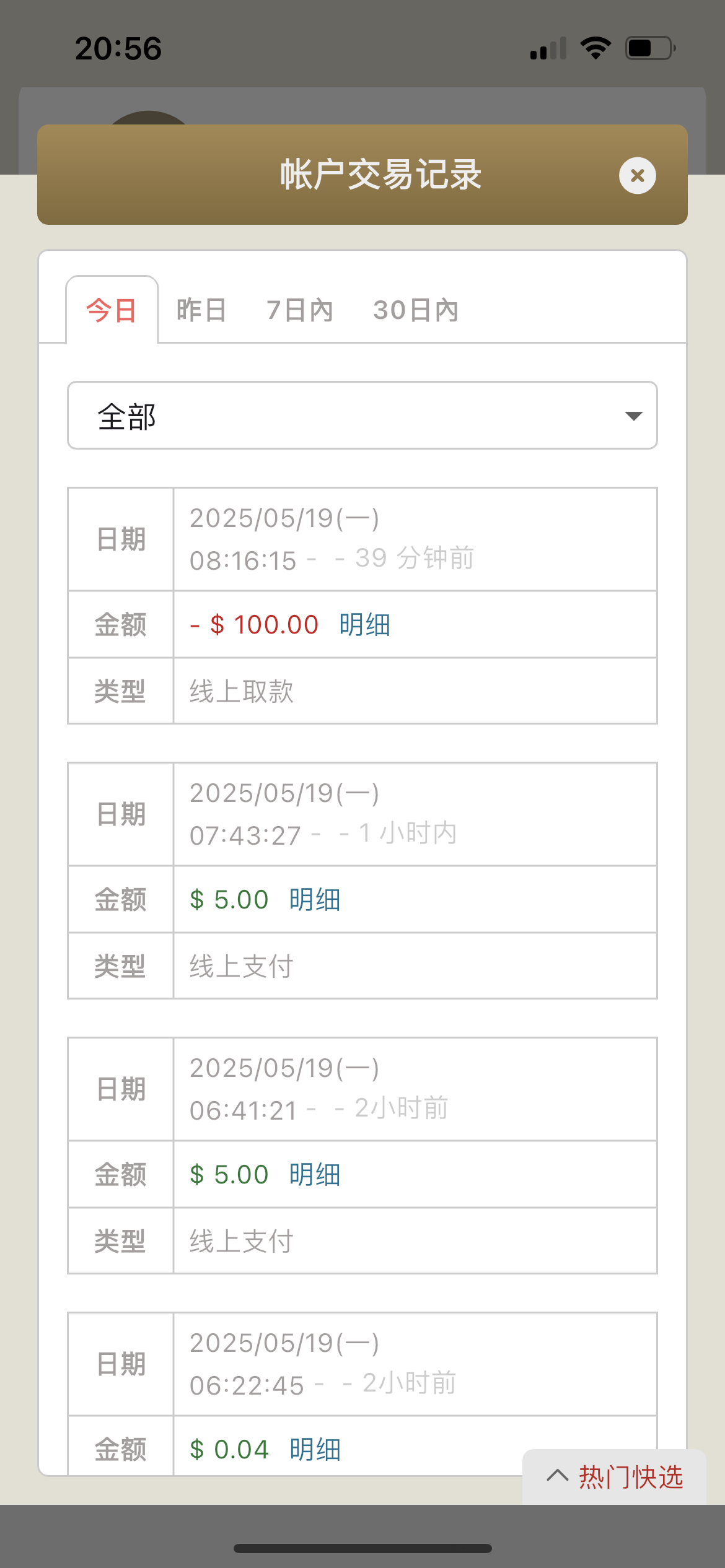Show transactions within 7日內
Viewport: 725px width, 1568px height.
(300, 310)
